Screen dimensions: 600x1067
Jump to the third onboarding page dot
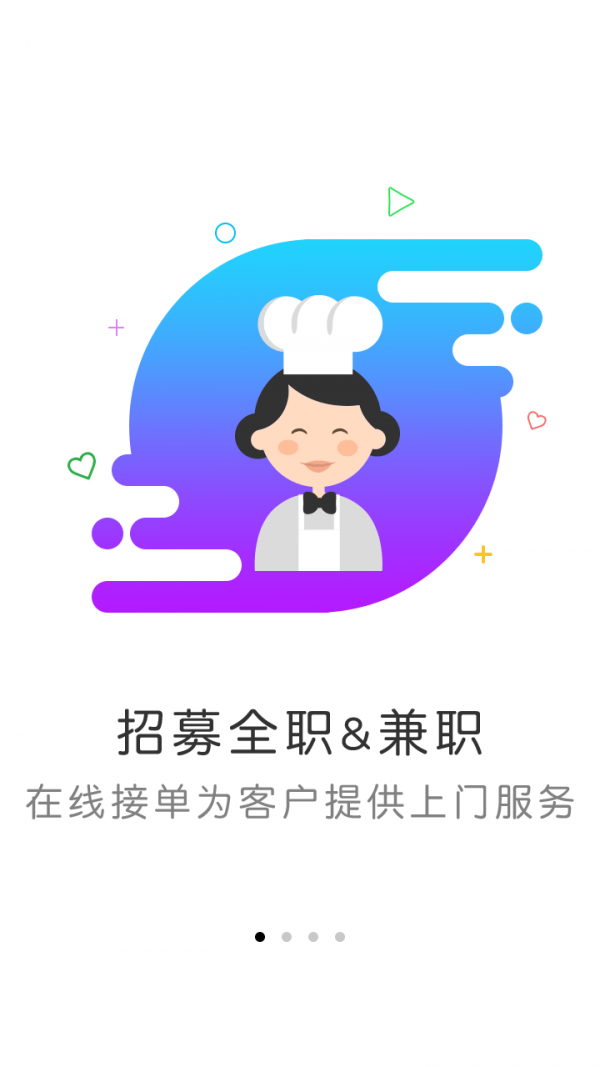point(313,937)
